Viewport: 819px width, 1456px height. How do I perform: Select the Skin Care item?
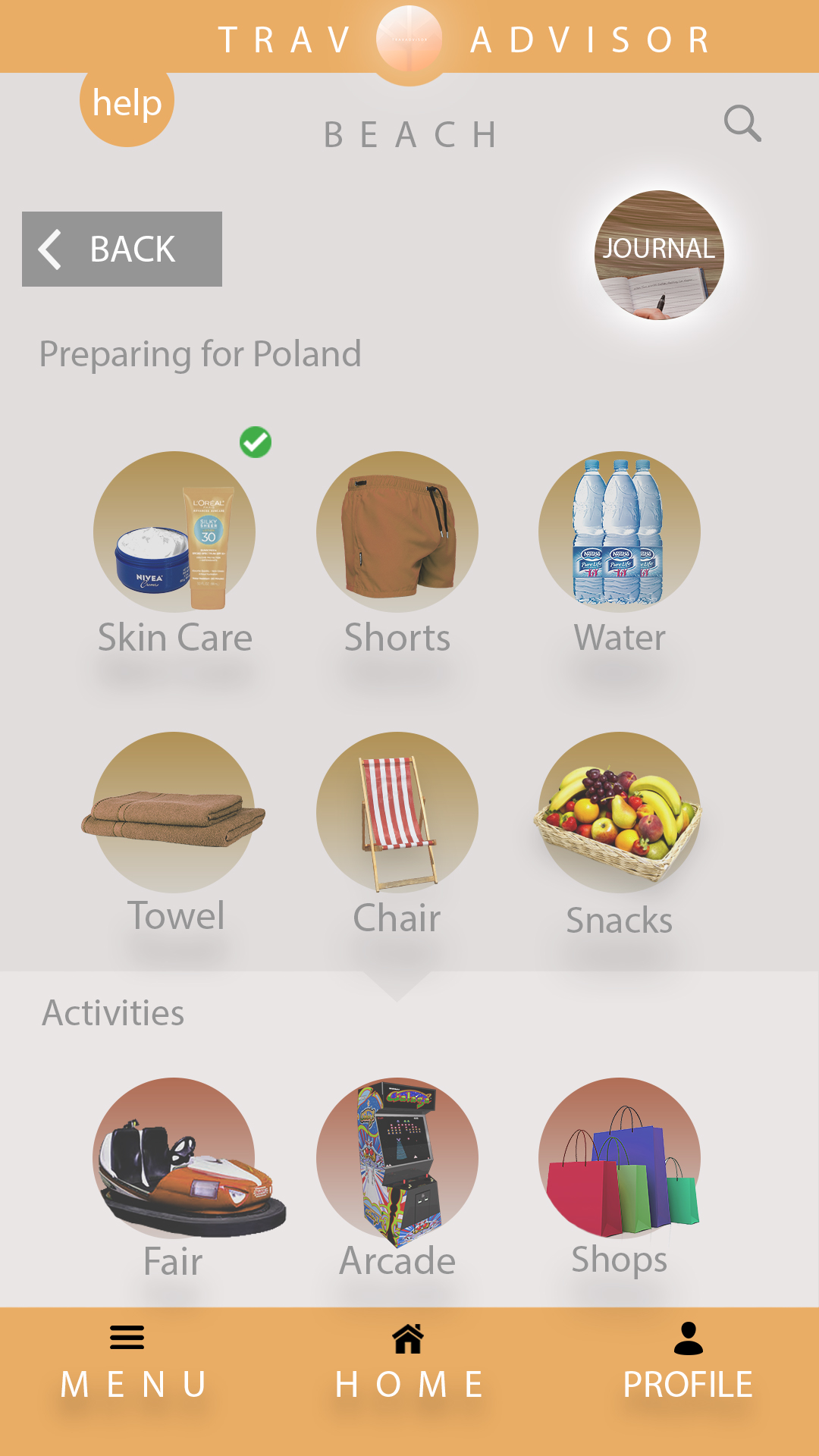click(174, 532)
